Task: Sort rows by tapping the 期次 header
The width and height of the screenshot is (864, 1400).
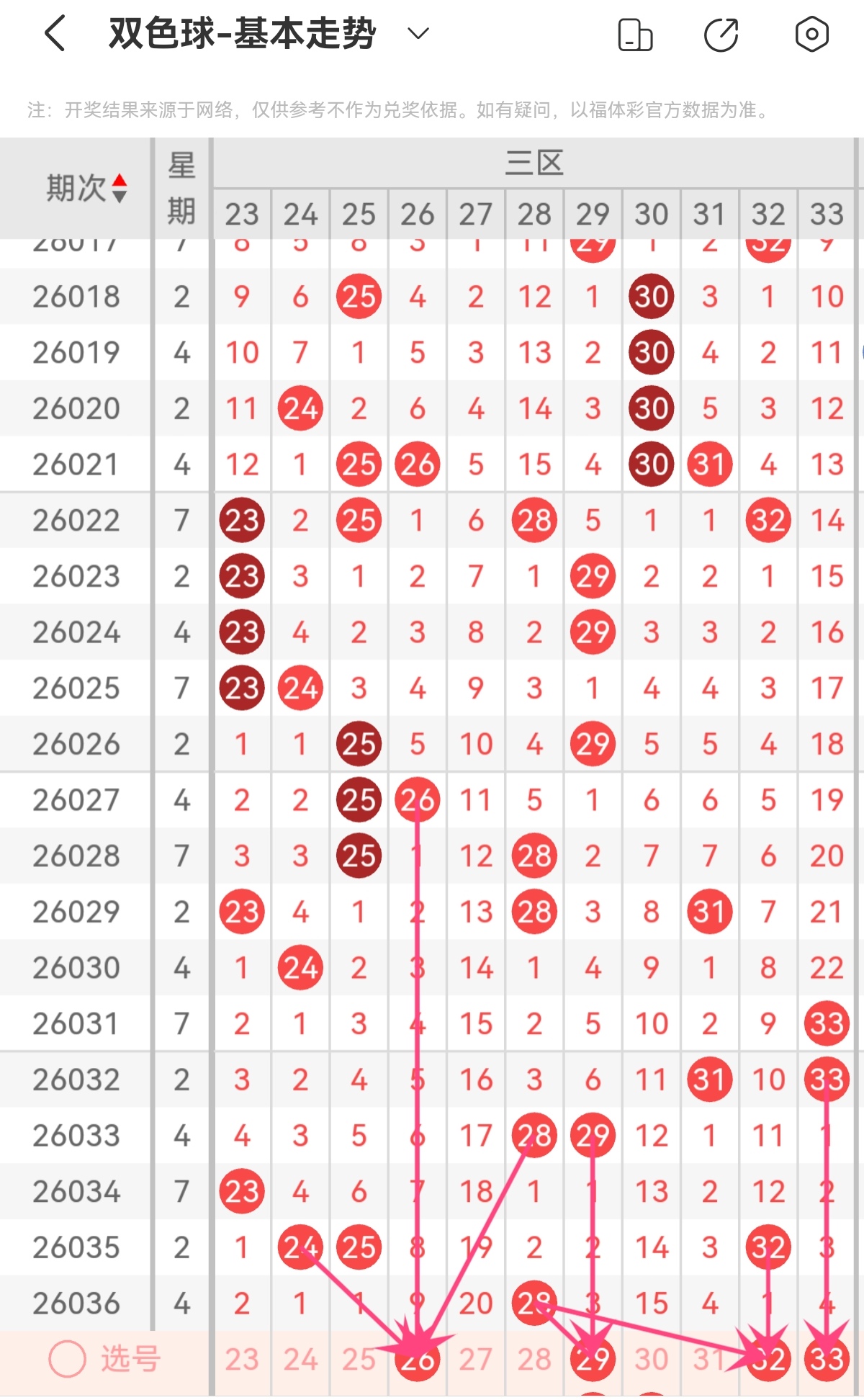Action: click(86, 189)
